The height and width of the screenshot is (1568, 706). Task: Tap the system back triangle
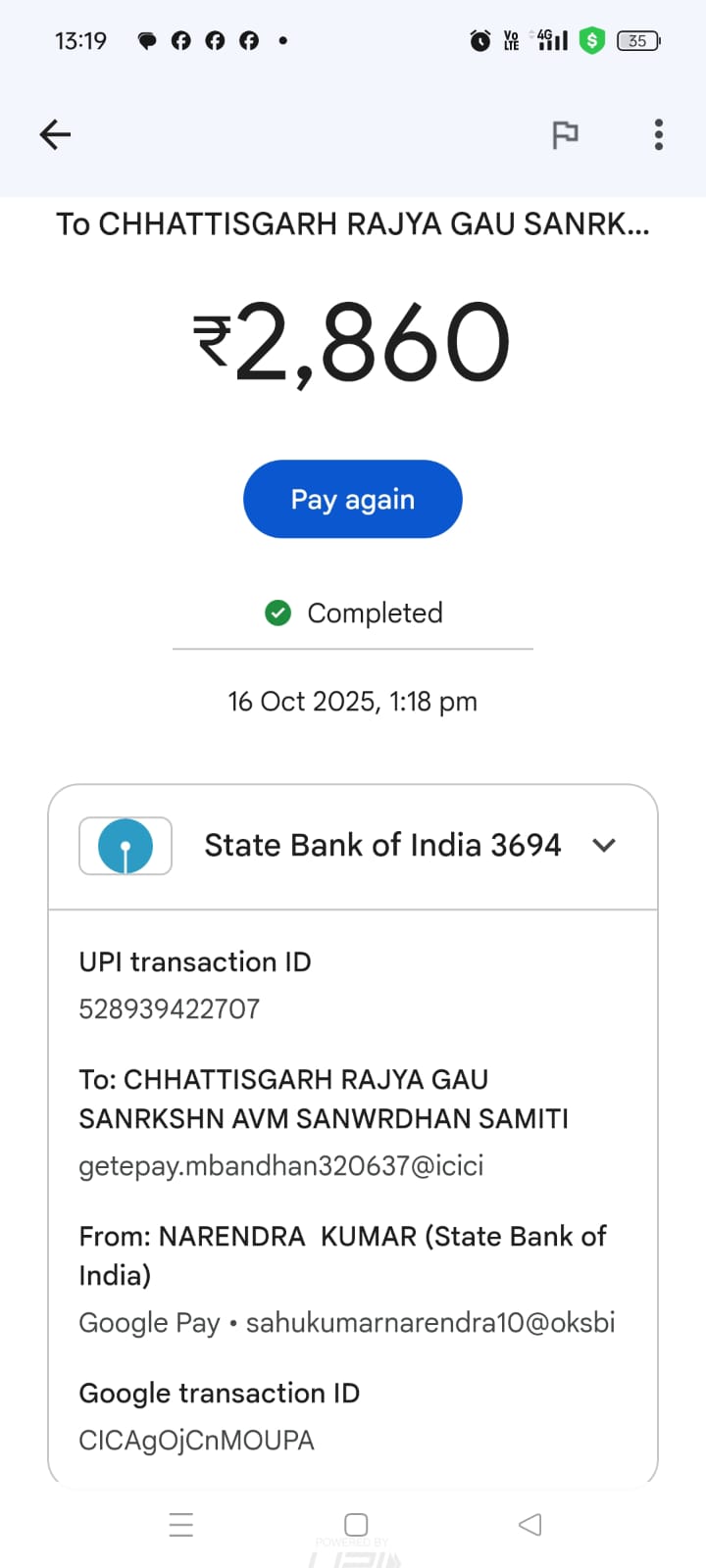(x=529, y=1524)
